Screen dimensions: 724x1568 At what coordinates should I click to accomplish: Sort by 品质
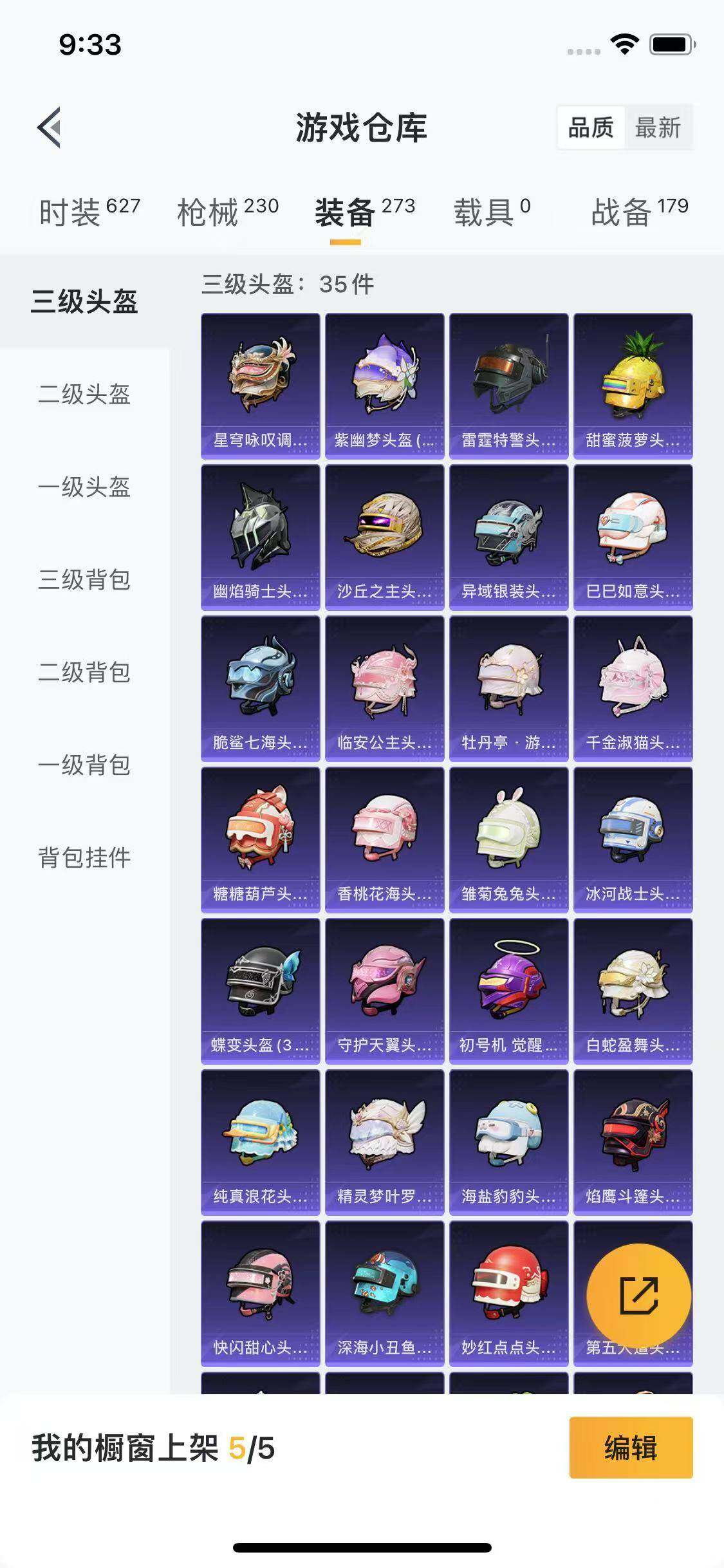(590, 127)
